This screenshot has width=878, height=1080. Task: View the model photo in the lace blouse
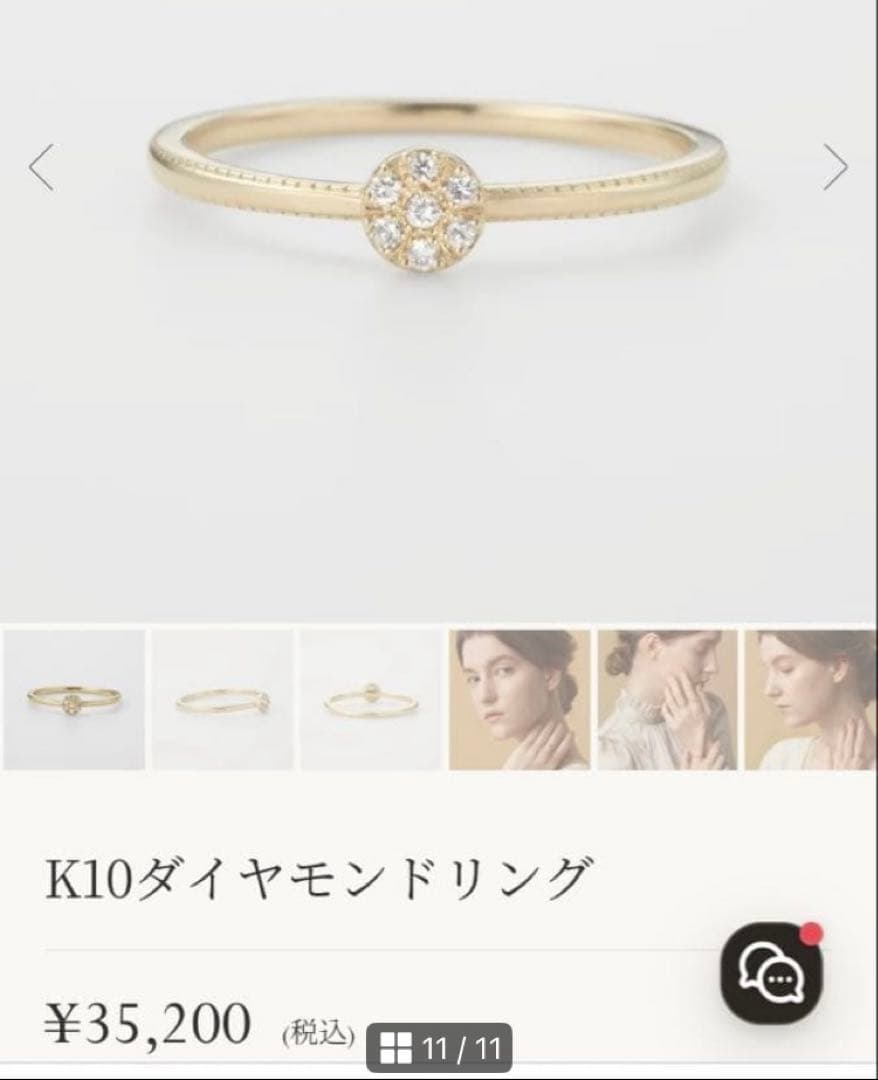click(x=667, y=699)
